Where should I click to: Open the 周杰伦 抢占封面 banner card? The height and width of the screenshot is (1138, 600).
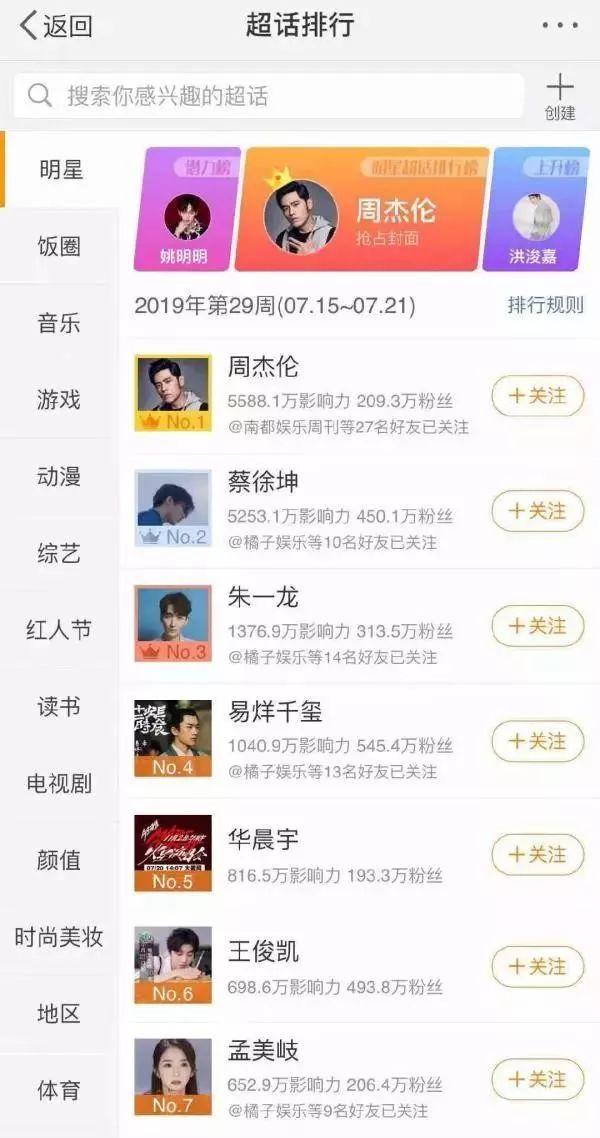(362, 210)
